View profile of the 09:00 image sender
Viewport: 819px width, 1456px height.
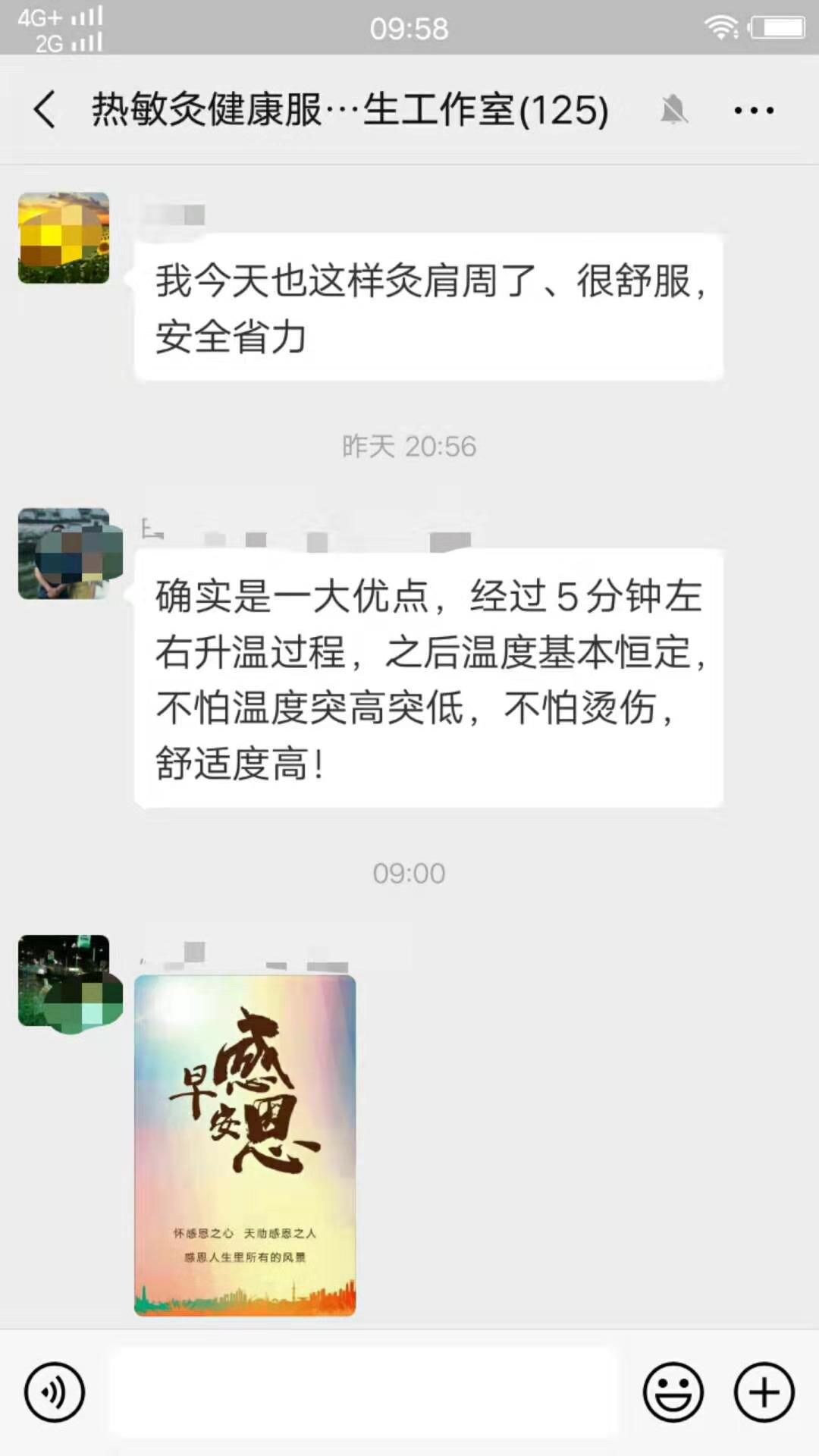(x=64, y=981)
